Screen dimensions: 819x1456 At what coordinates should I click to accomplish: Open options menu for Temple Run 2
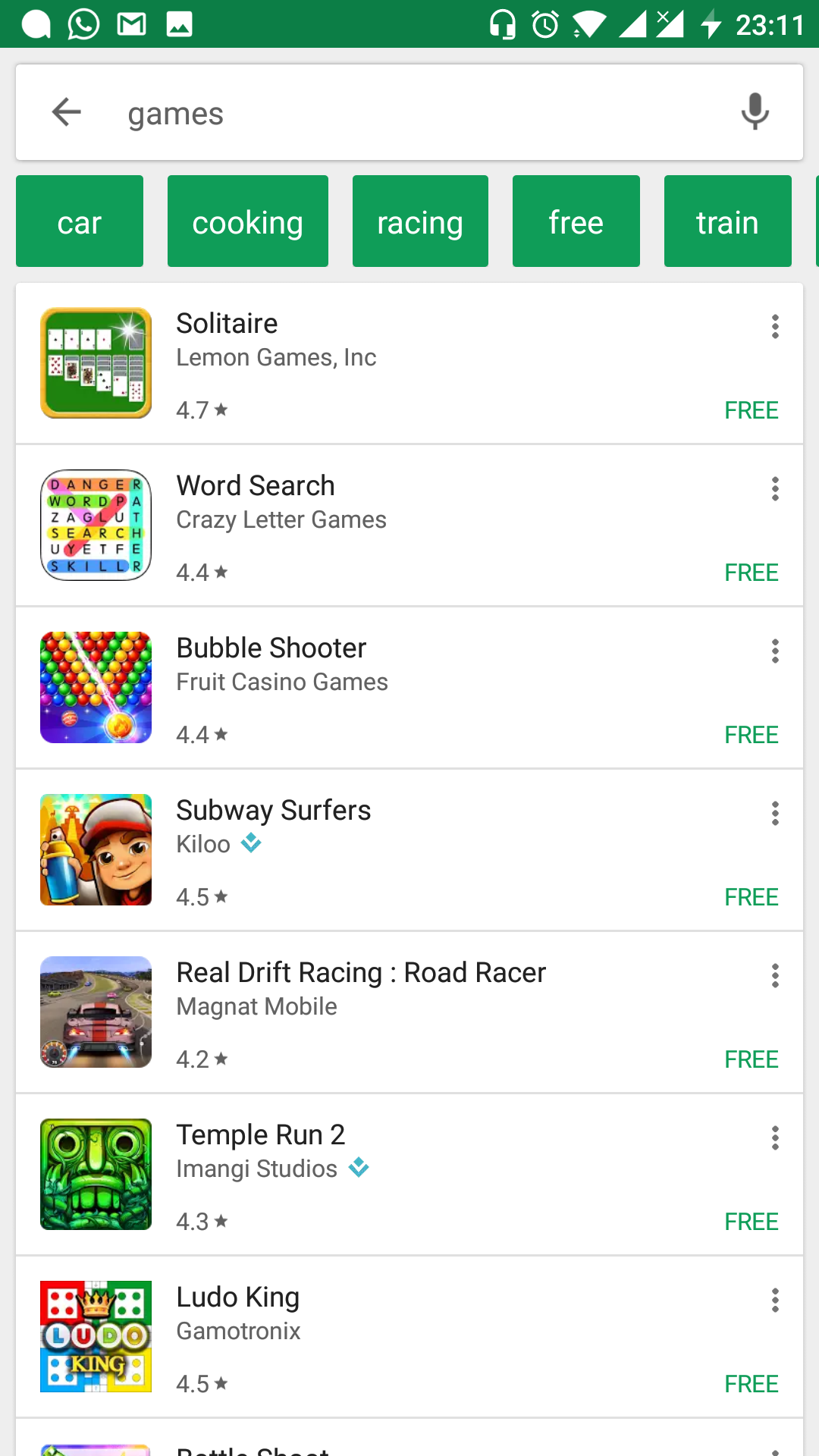[775, 1138]
